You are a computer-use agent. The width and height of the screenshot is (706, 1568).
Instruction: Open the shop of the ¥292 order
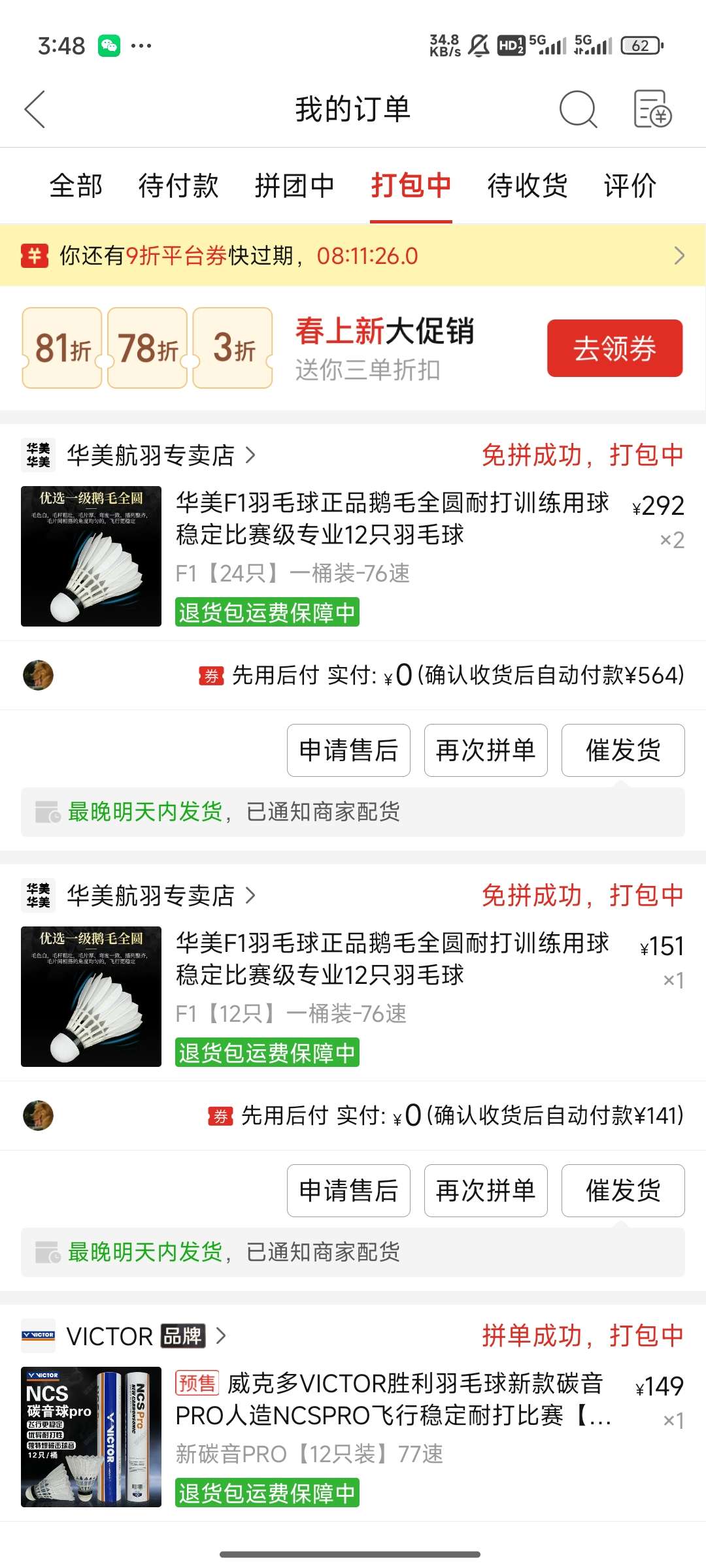150,455
